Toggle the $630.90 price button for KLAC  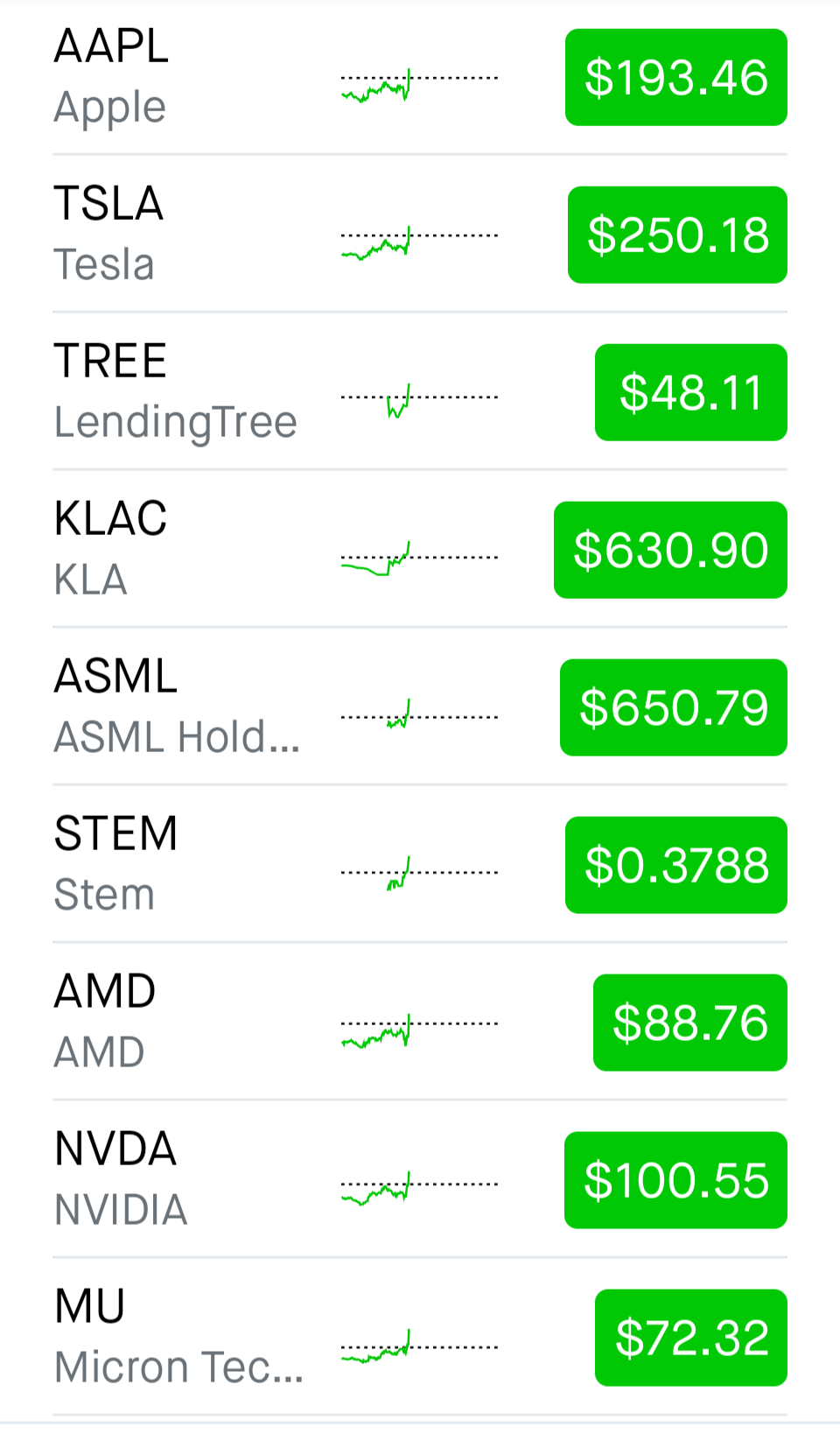[670, 550]
